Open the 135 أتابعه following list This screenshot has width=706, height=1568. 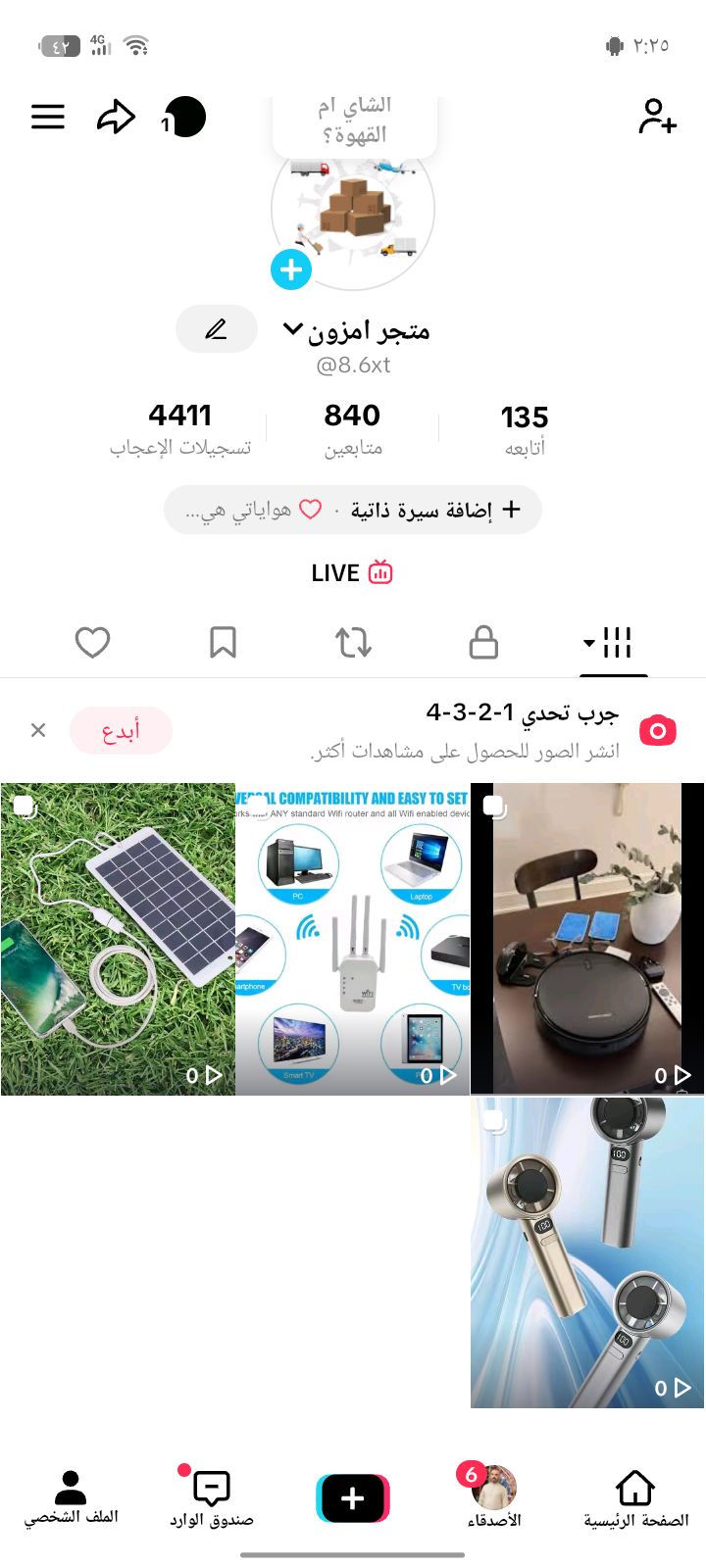[x=524, y=429]
